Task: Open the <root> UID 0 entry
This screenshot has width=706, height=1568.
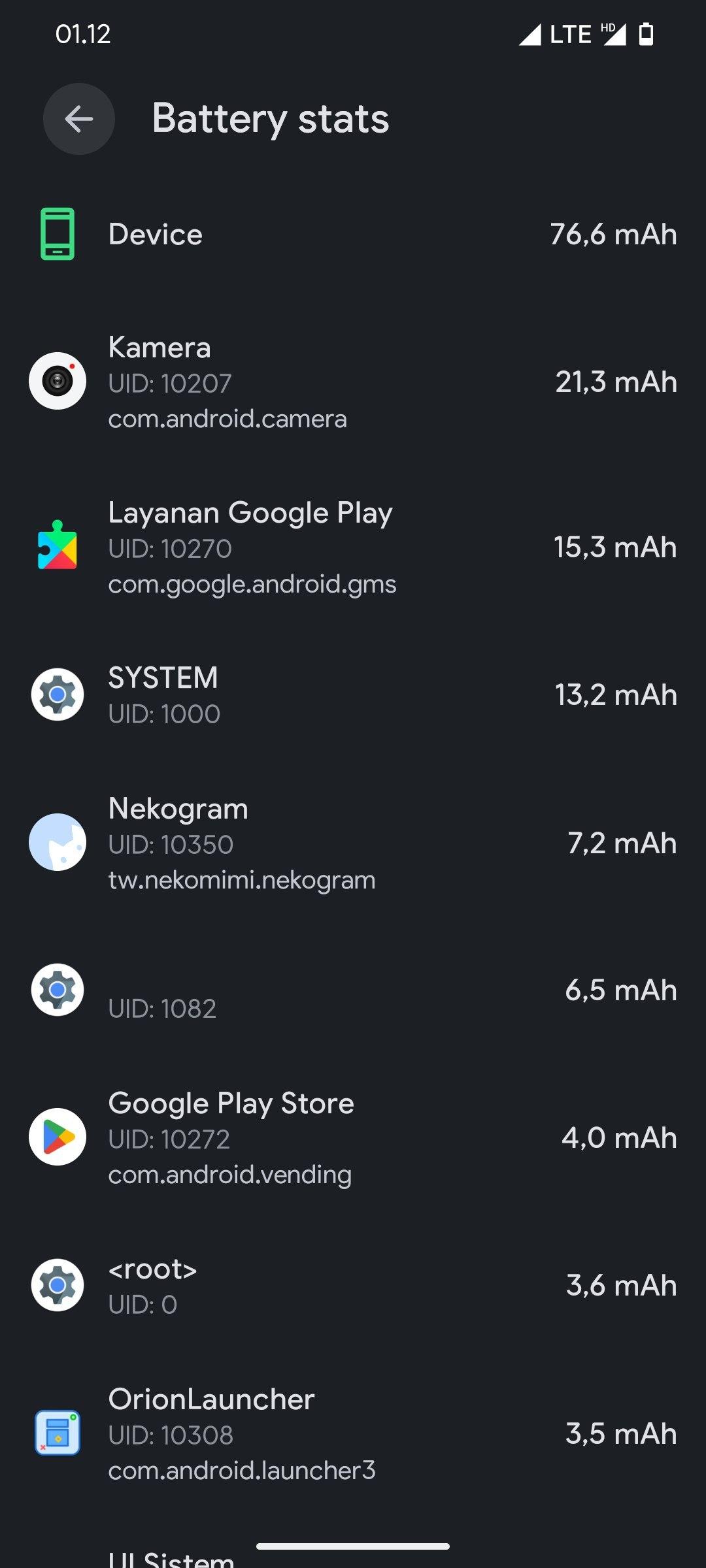Action: pyautogui.click(x=353, y=1286)
